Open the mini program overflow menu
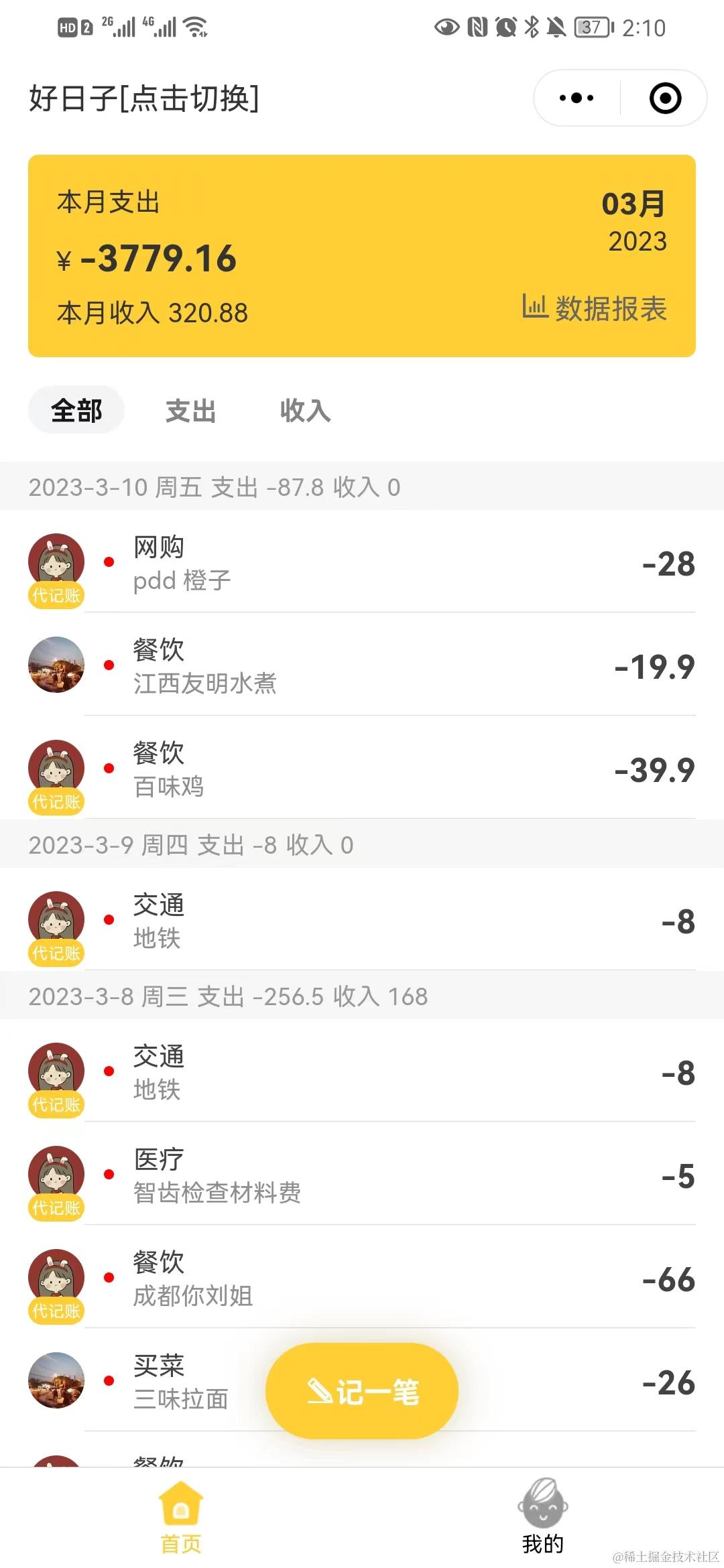 (577, 99)
